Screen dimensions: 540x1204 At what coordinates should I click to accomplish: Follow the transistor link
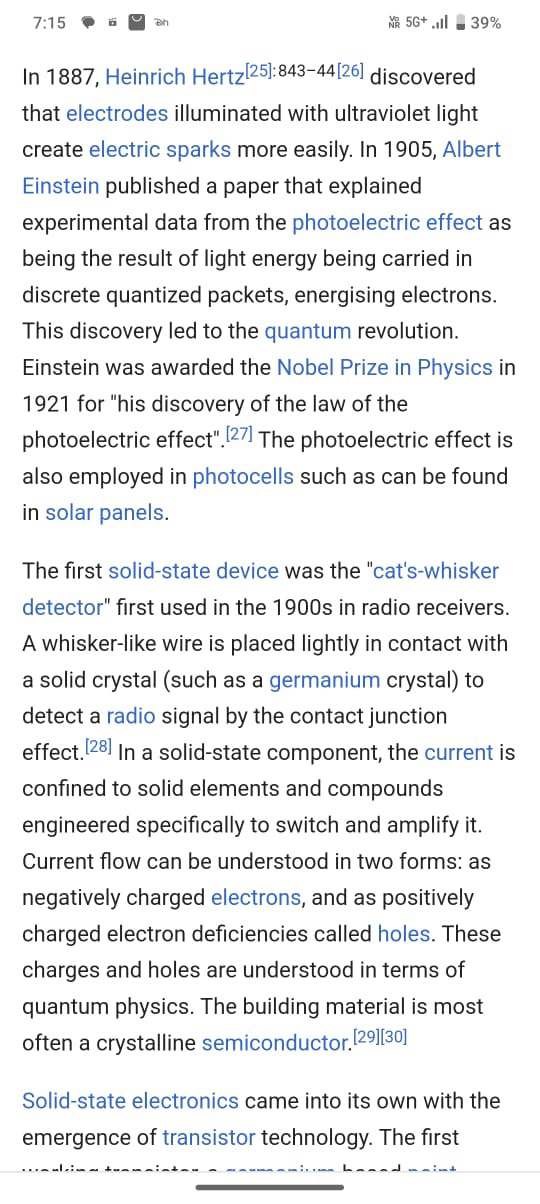[209, 1137]
